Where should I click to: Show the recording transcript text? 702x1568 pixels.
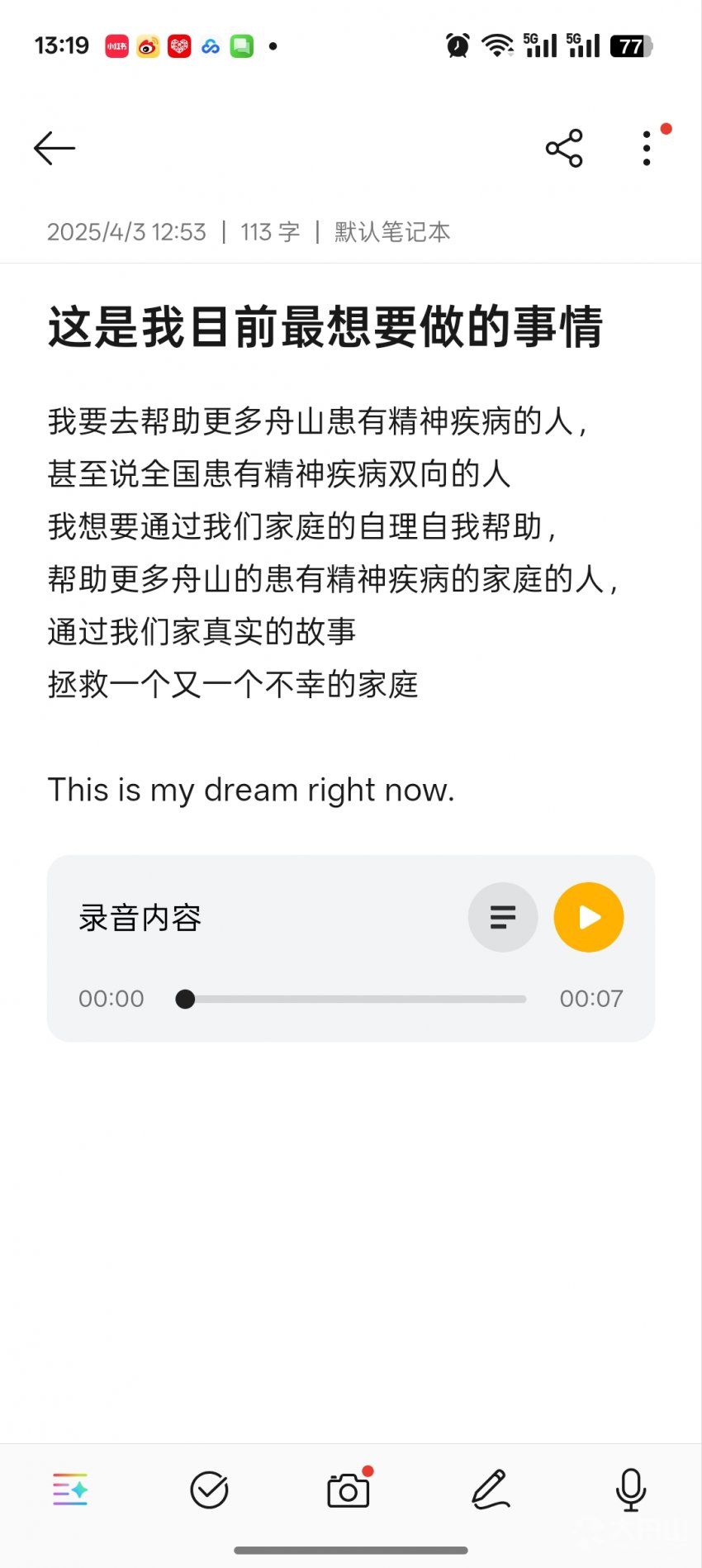pyautogui.click(x=502, y=917)
